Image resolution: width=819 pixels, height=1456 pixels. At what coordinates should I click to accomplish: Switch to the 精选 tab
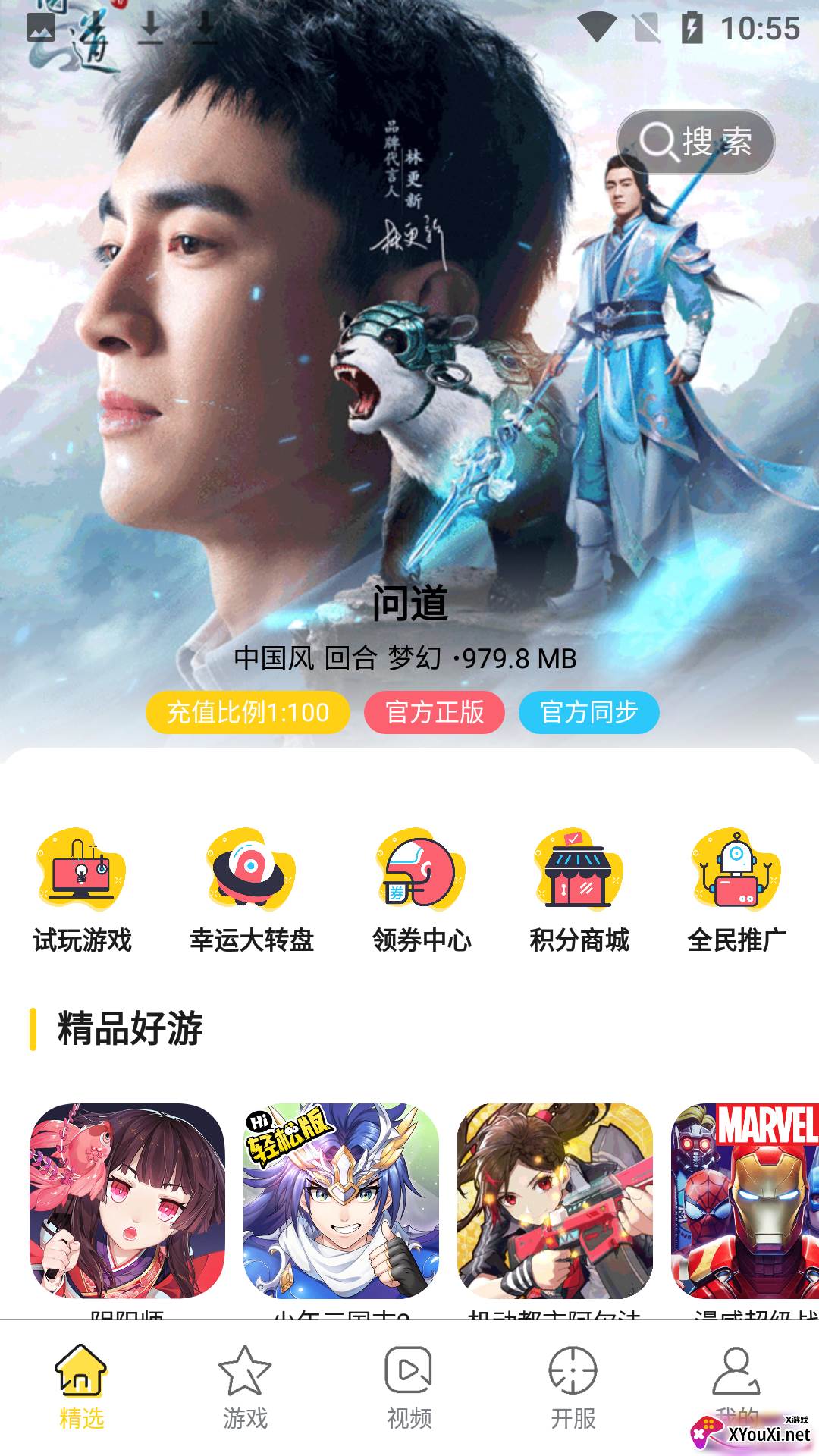(81, 1388)
